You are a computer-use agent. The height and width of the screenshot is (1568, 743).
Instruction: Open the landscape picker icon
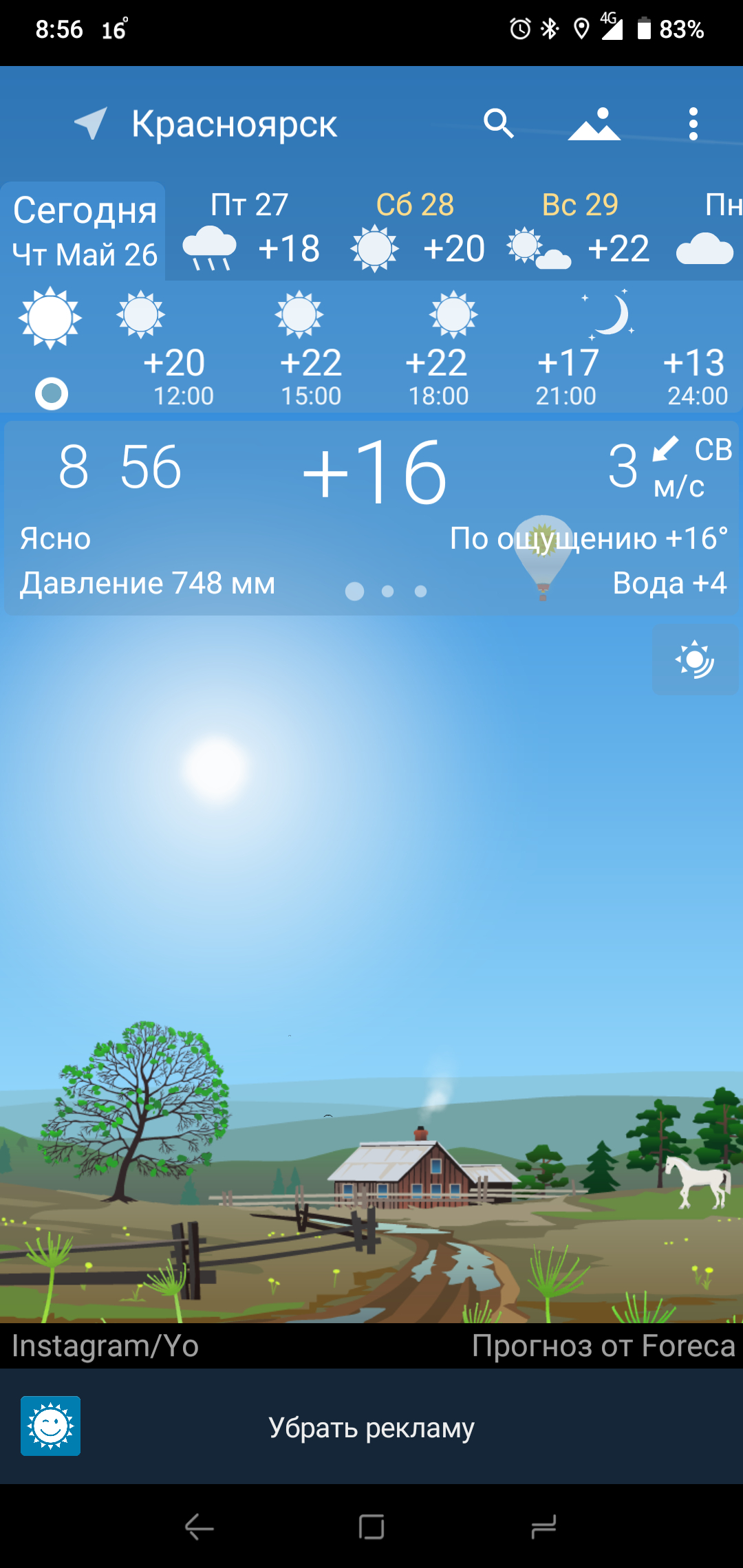(594, 124)
